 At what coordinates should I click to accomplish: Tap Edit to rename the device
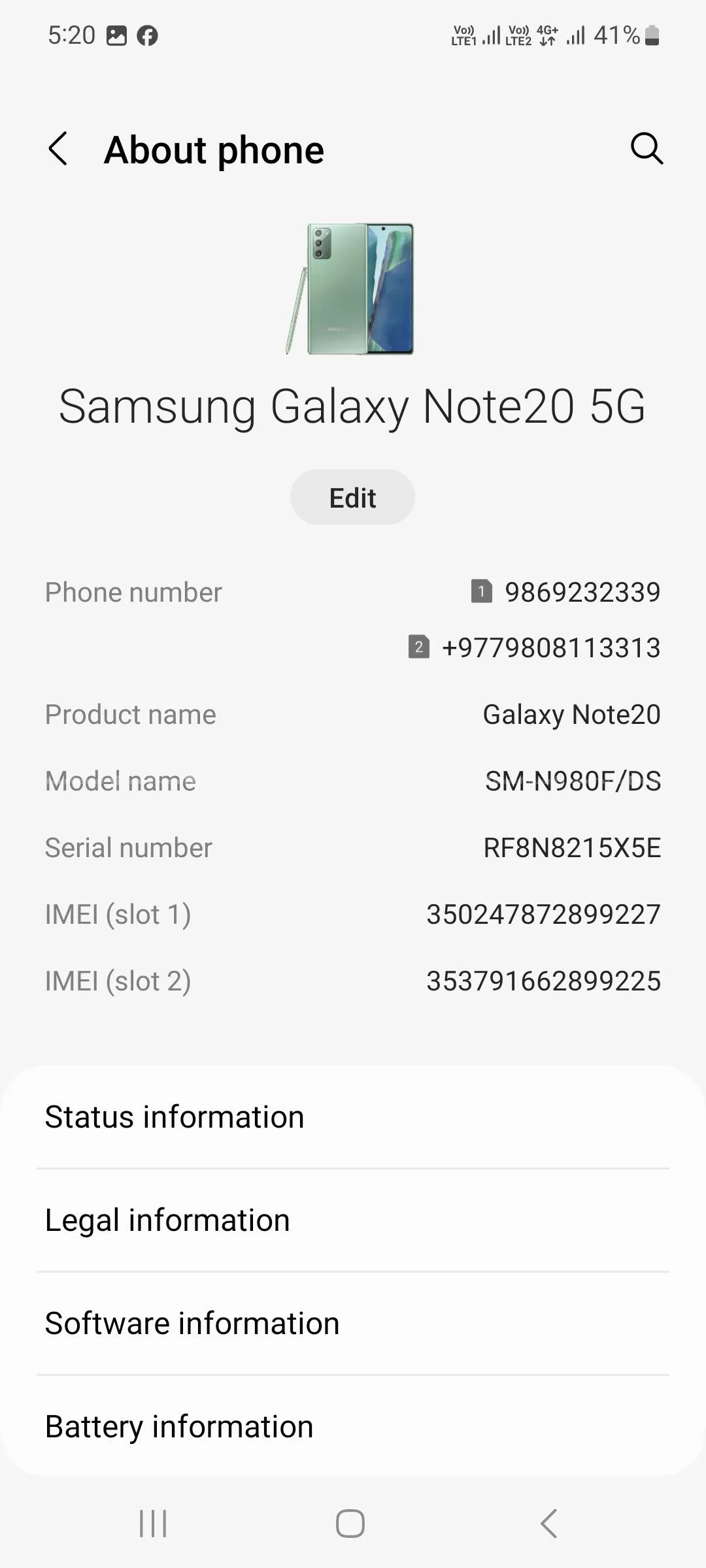tap(352, 498)
